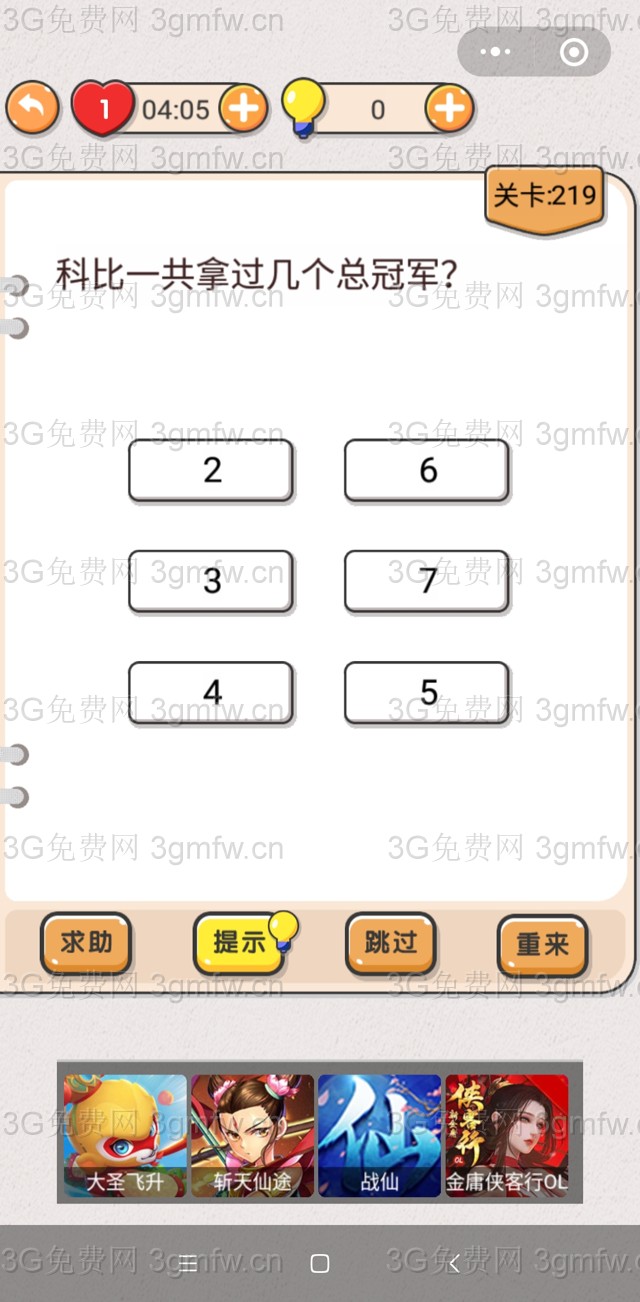Pick answer 4

tap(211, 692)
